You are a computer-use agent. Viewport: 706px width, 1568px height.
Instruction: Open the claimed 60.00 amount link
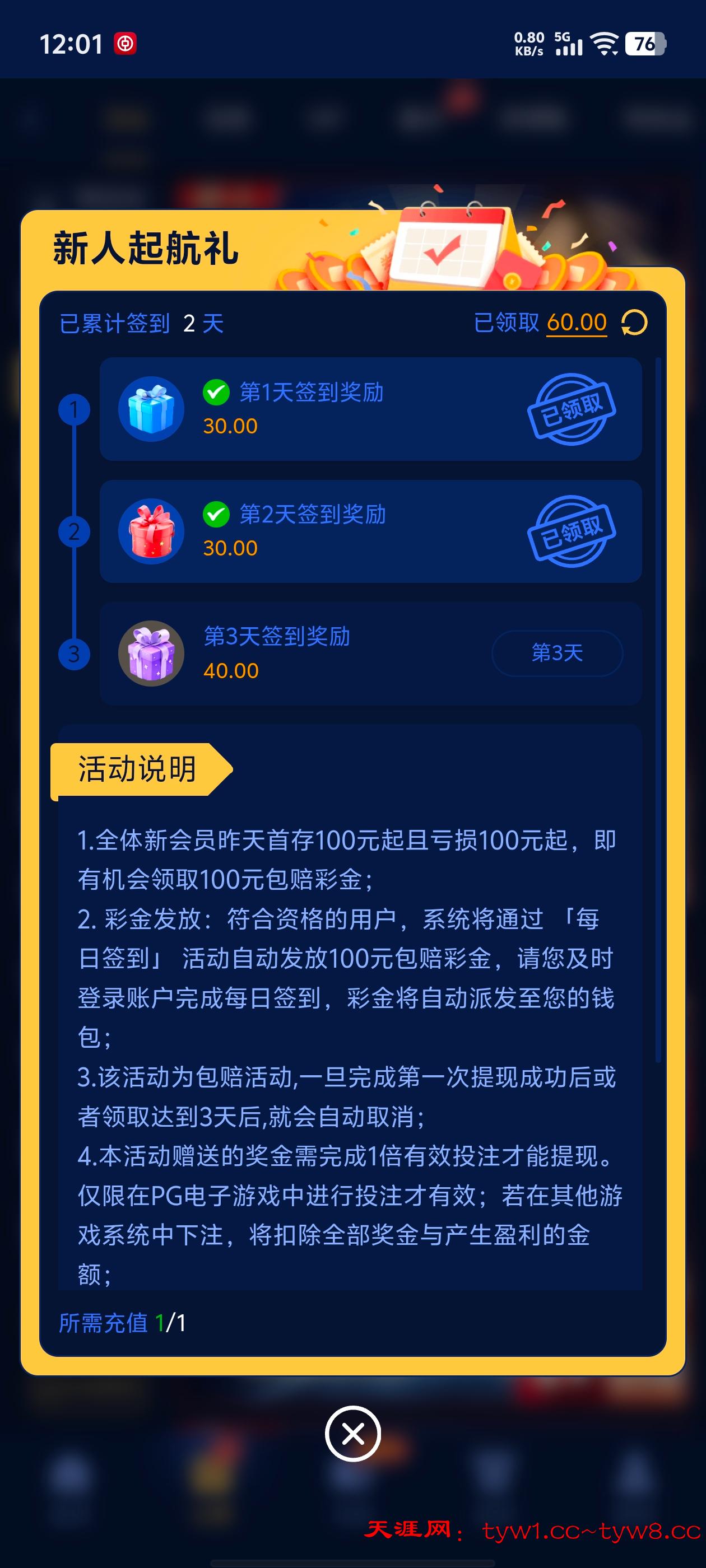coord(576,323)
